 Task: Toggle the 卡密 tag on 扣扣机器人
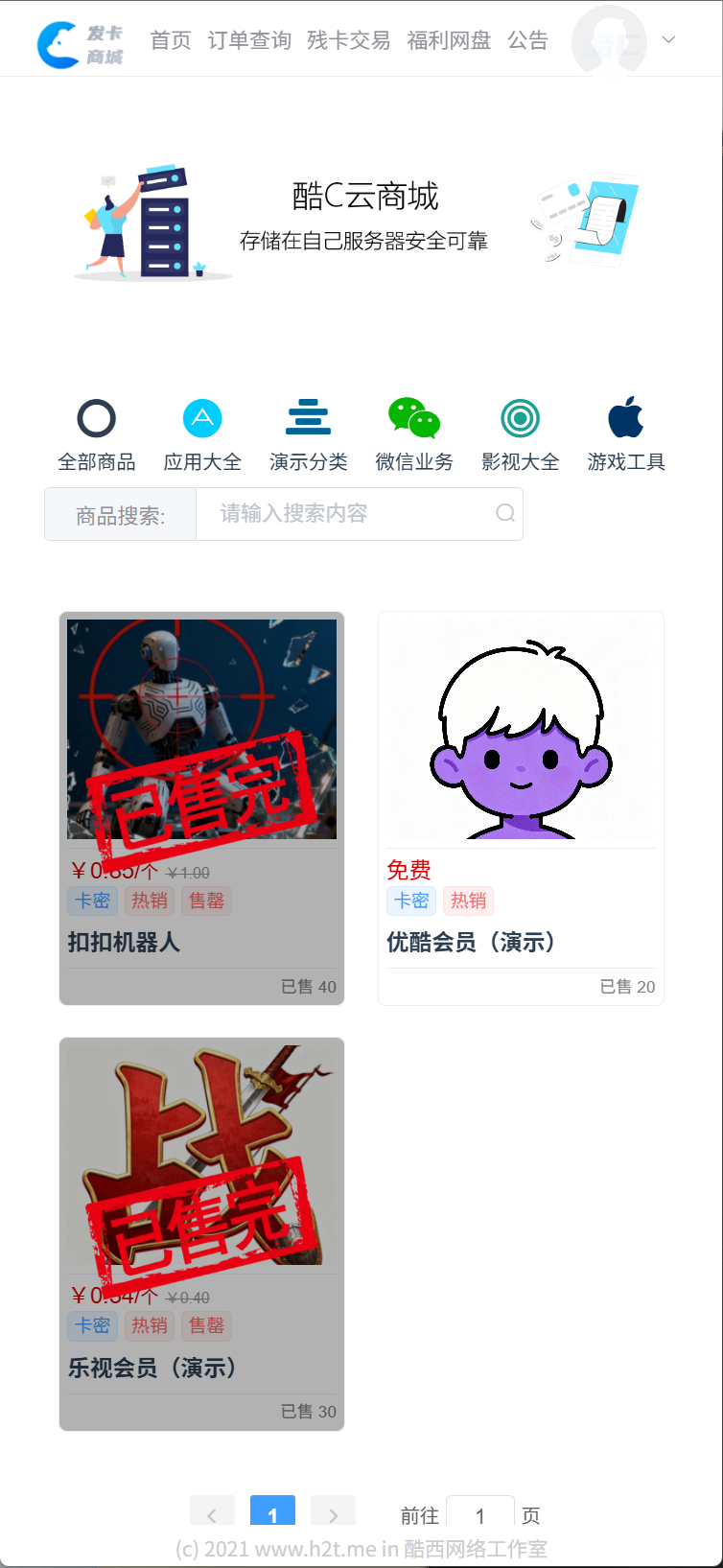pyautogui.click(x=92, y=901)
